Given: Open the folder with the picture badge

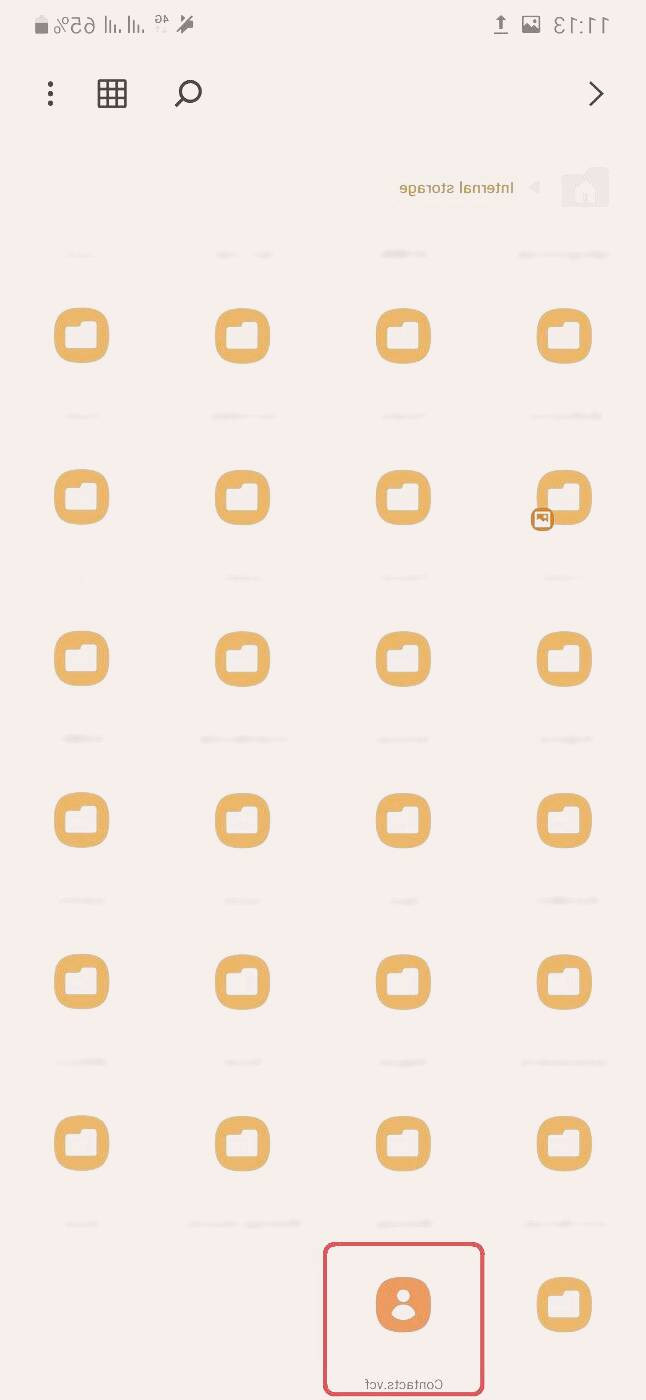Looking at the screenshot, I should click(x=563, y=498).
